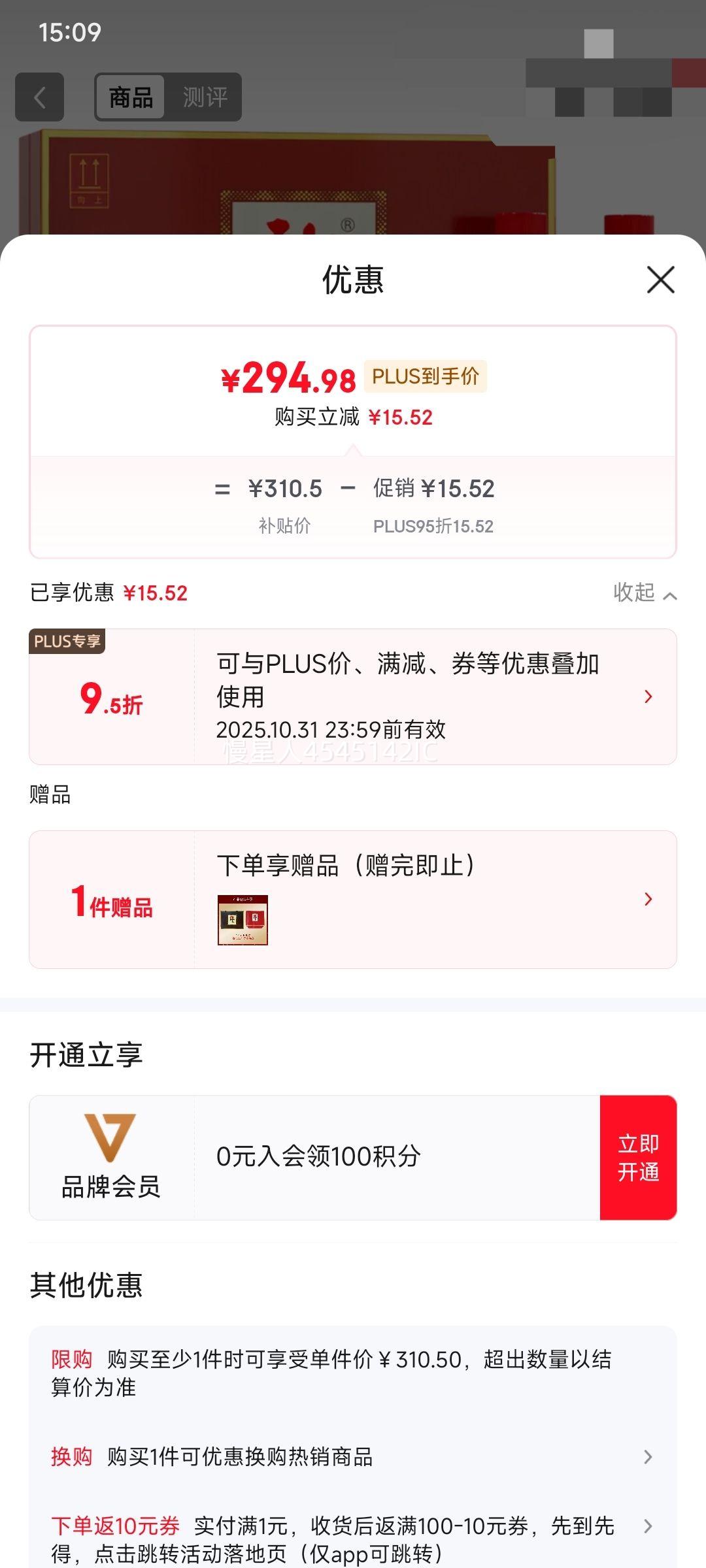Screen dimensions: 706x1568
Task: Switch to the 测评 tab
Action: point(205,97)
